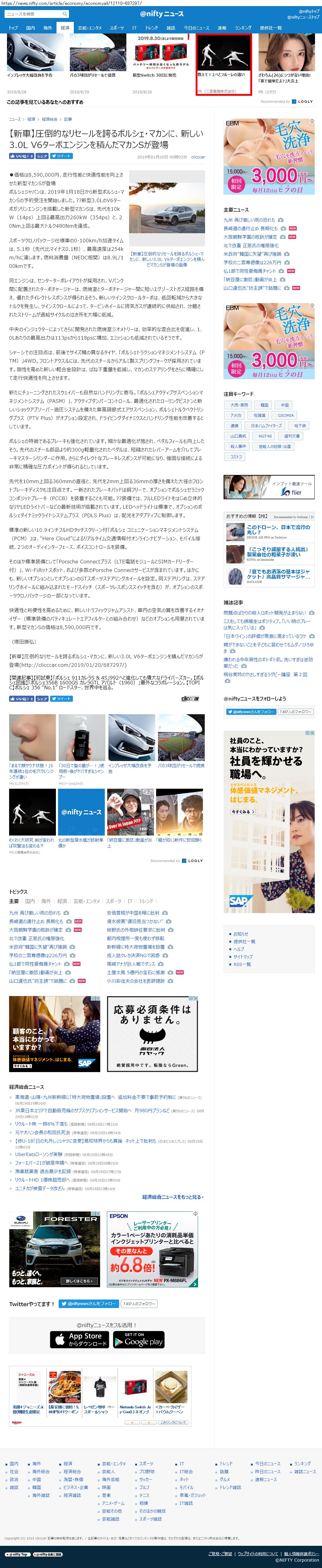Tap the news search box

click(33, 13)
